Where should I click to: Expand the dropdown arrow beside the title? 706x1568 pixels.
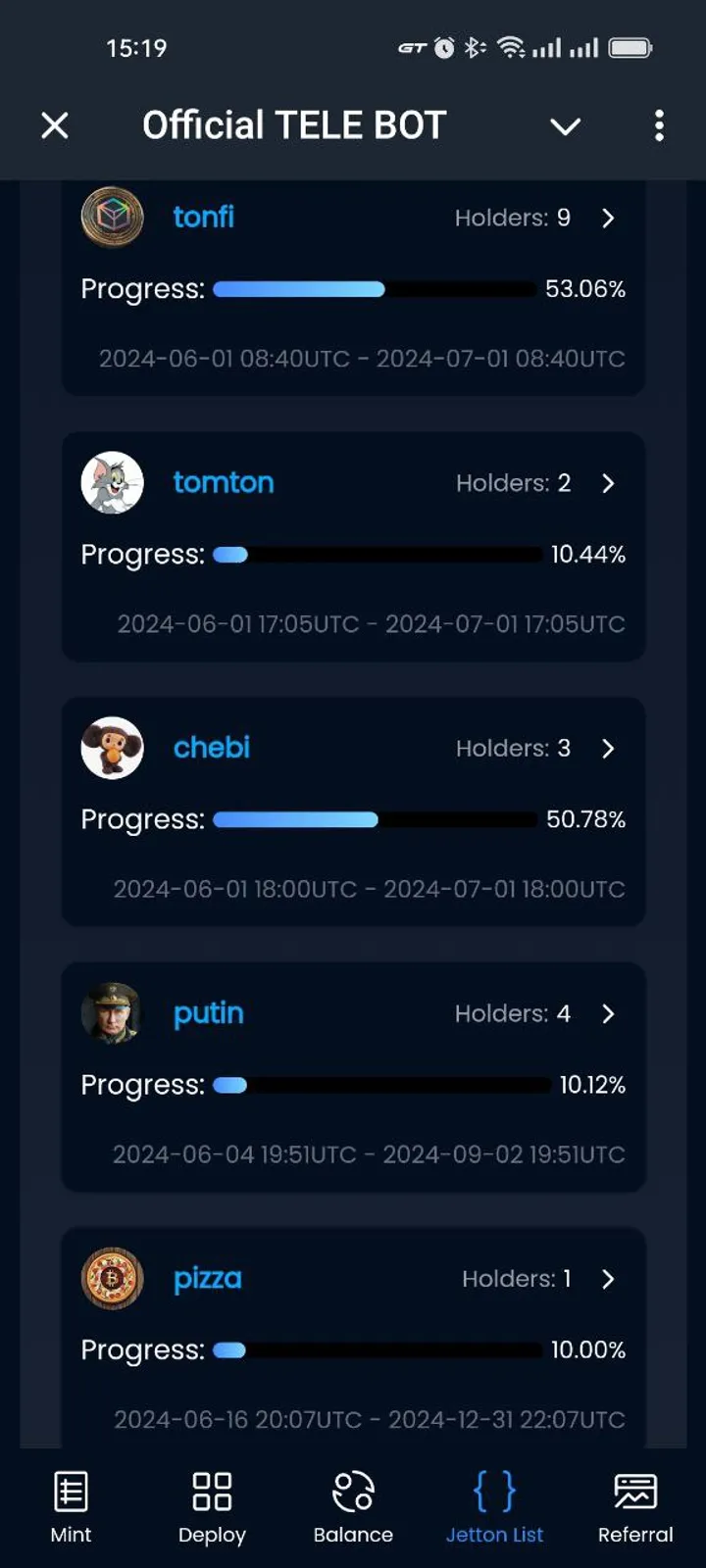click(565, 126)
